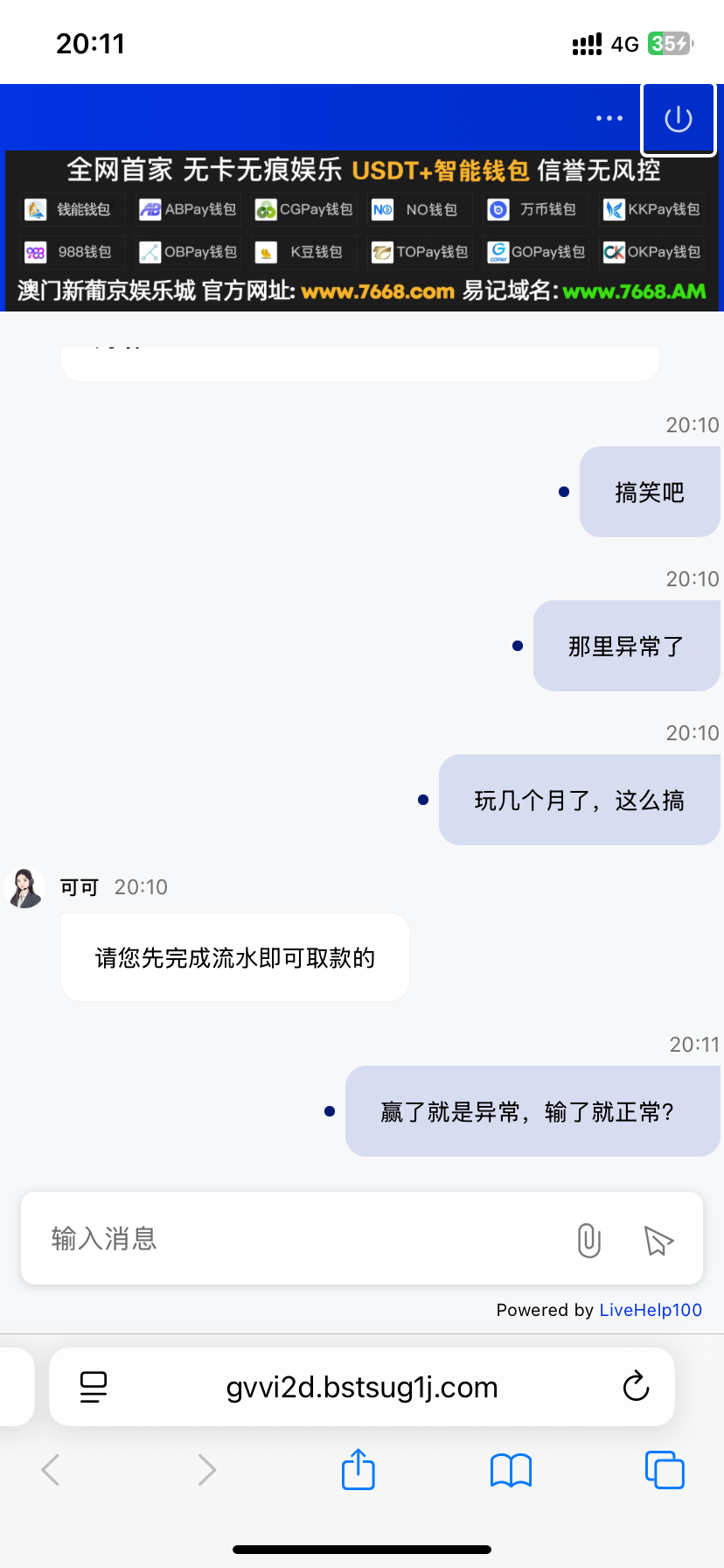Go back to the previous page

click(51, 1469)
